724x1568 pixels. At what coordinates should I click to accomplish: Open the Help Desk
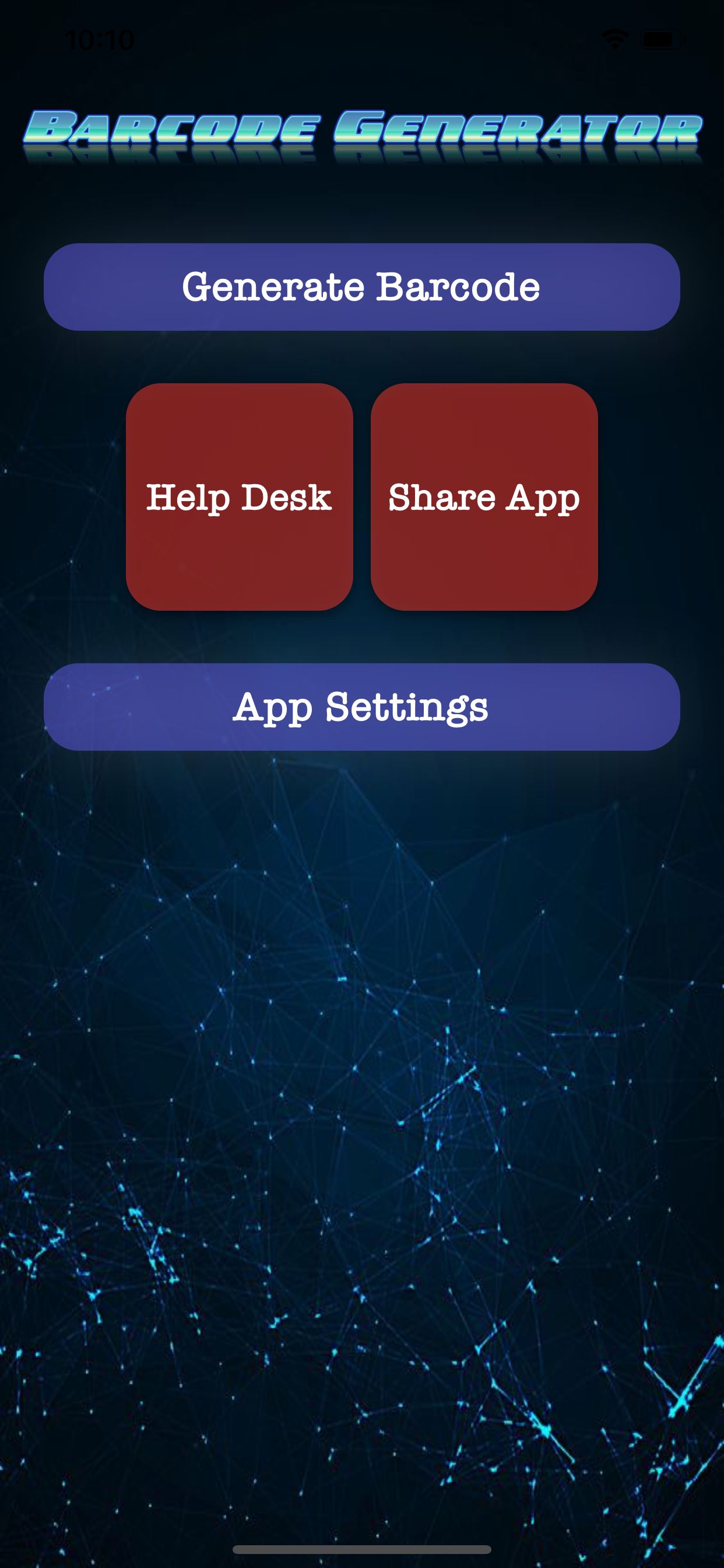(239, 496)
